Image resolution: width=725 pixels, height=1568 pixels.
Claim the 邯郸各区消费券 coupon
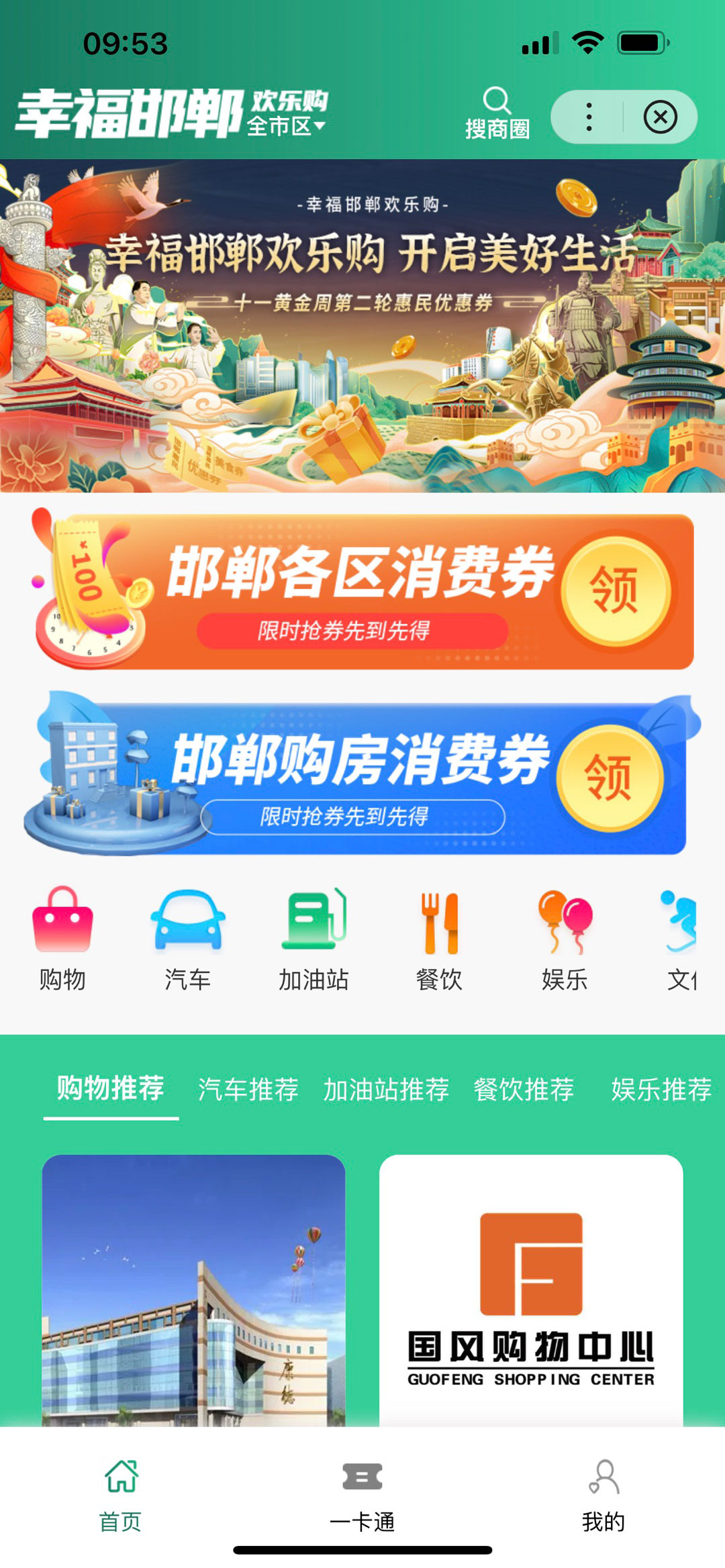click(614, 590)
